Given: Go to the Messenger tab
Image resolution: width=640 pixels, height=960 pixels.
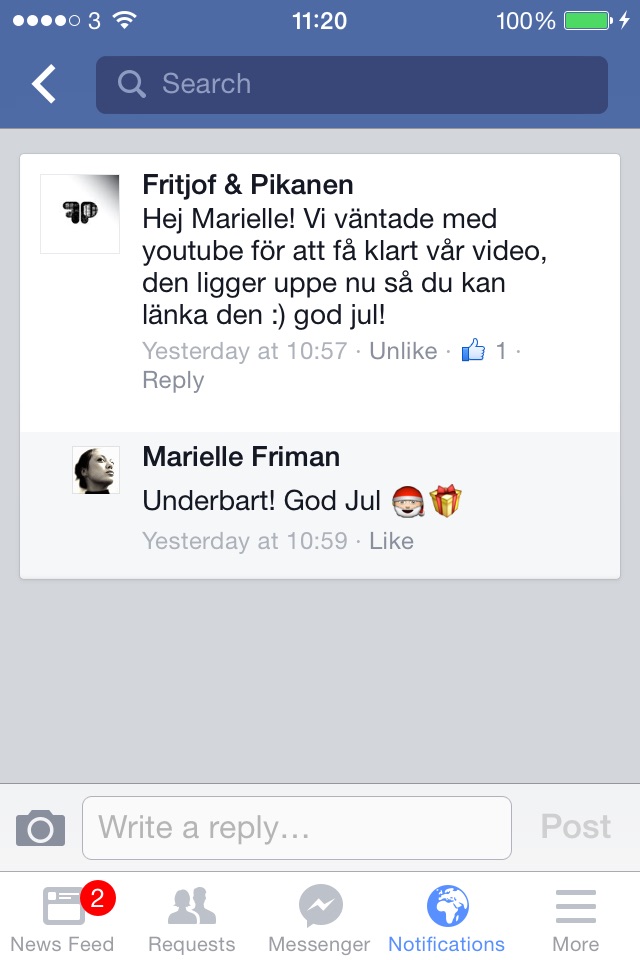Looking at the screenshot, I should click(319, 918).
